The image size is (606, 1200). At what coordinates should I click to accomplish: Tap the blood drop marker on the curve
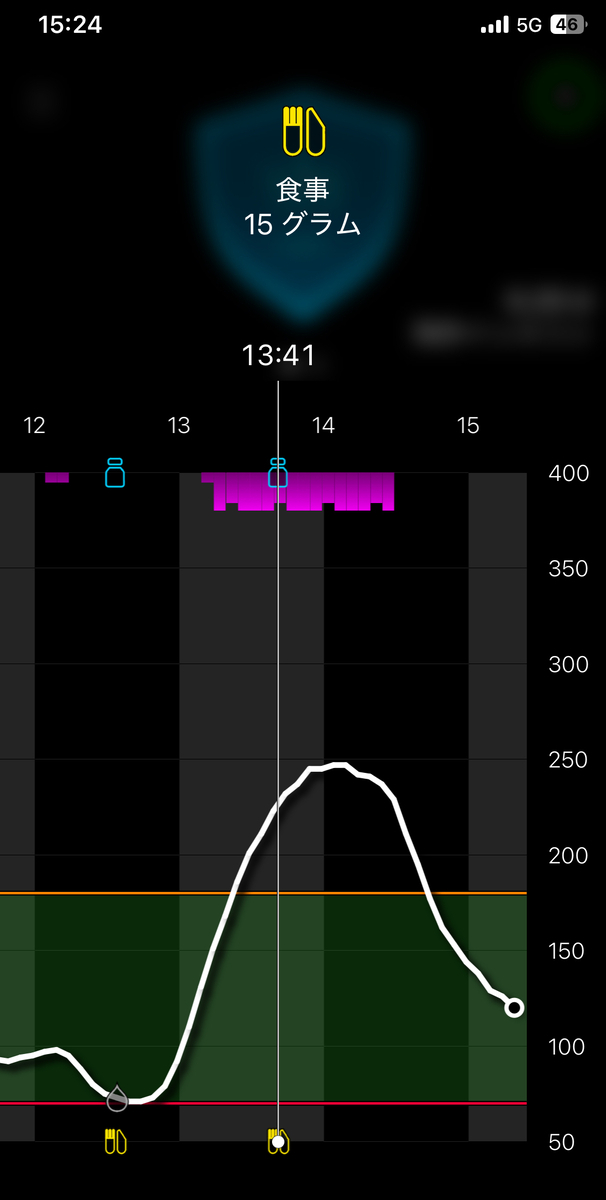[117, 1098]
